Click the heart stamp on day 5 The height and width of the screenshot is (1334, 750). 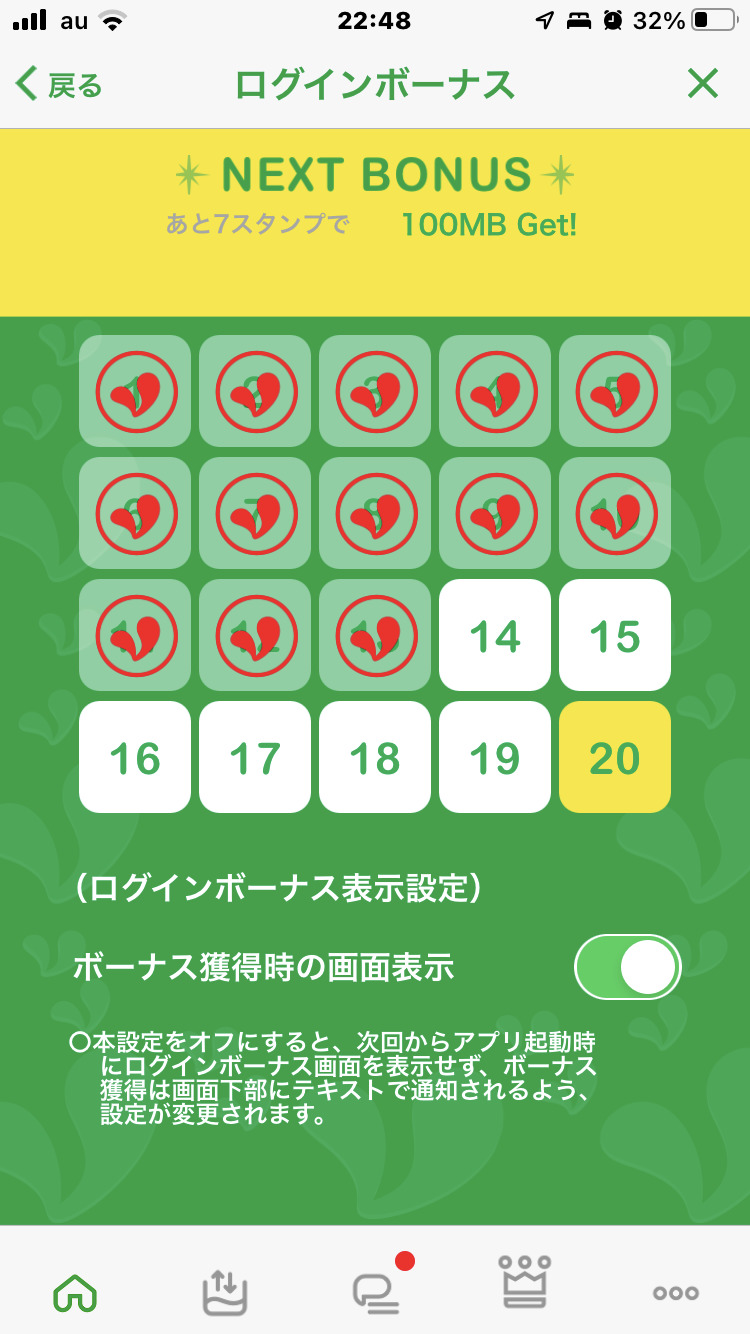[x=615, y=392]
